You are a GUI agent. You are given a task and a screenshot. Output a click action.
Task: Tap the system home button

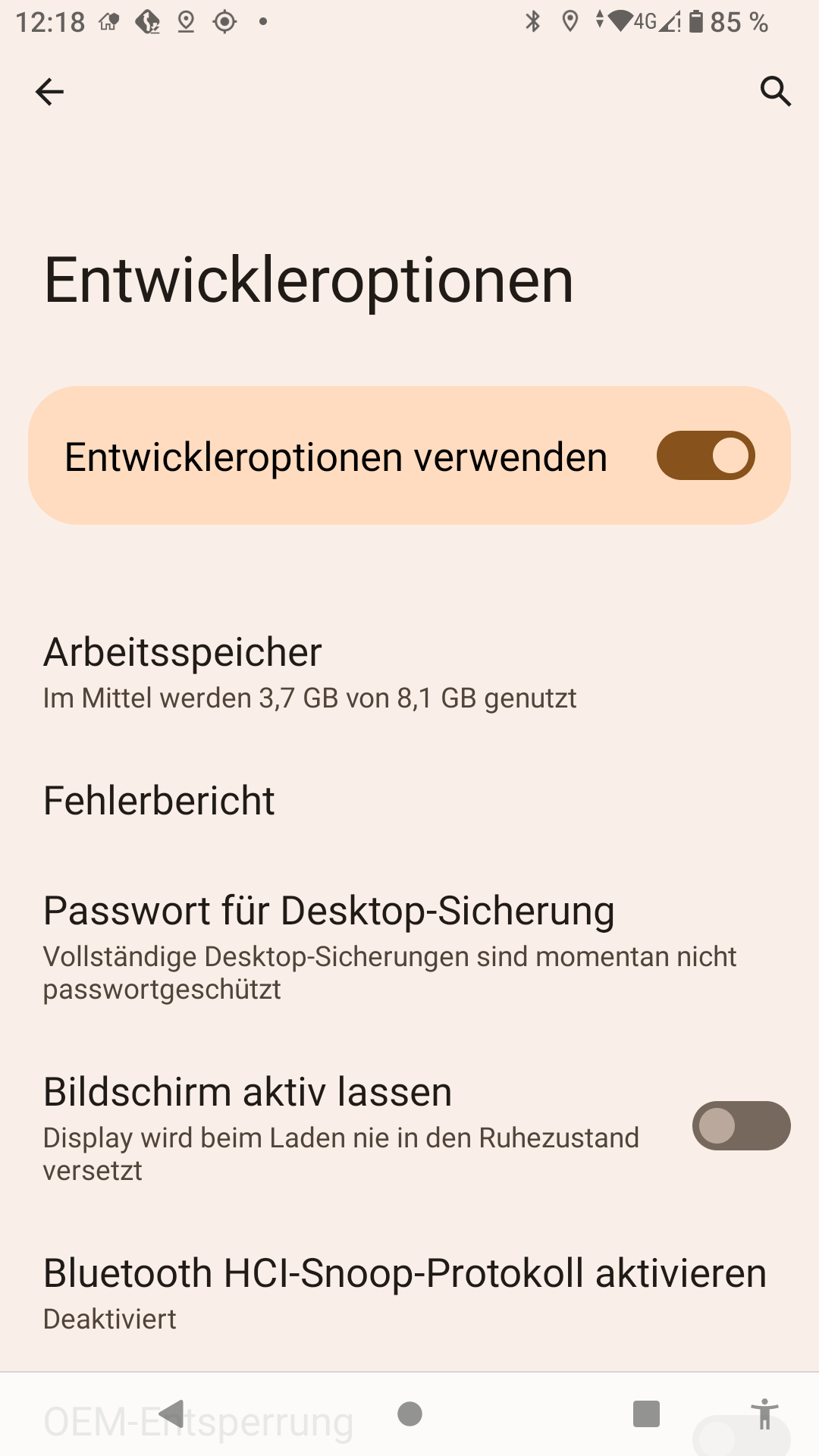(x=409, y=1414)
